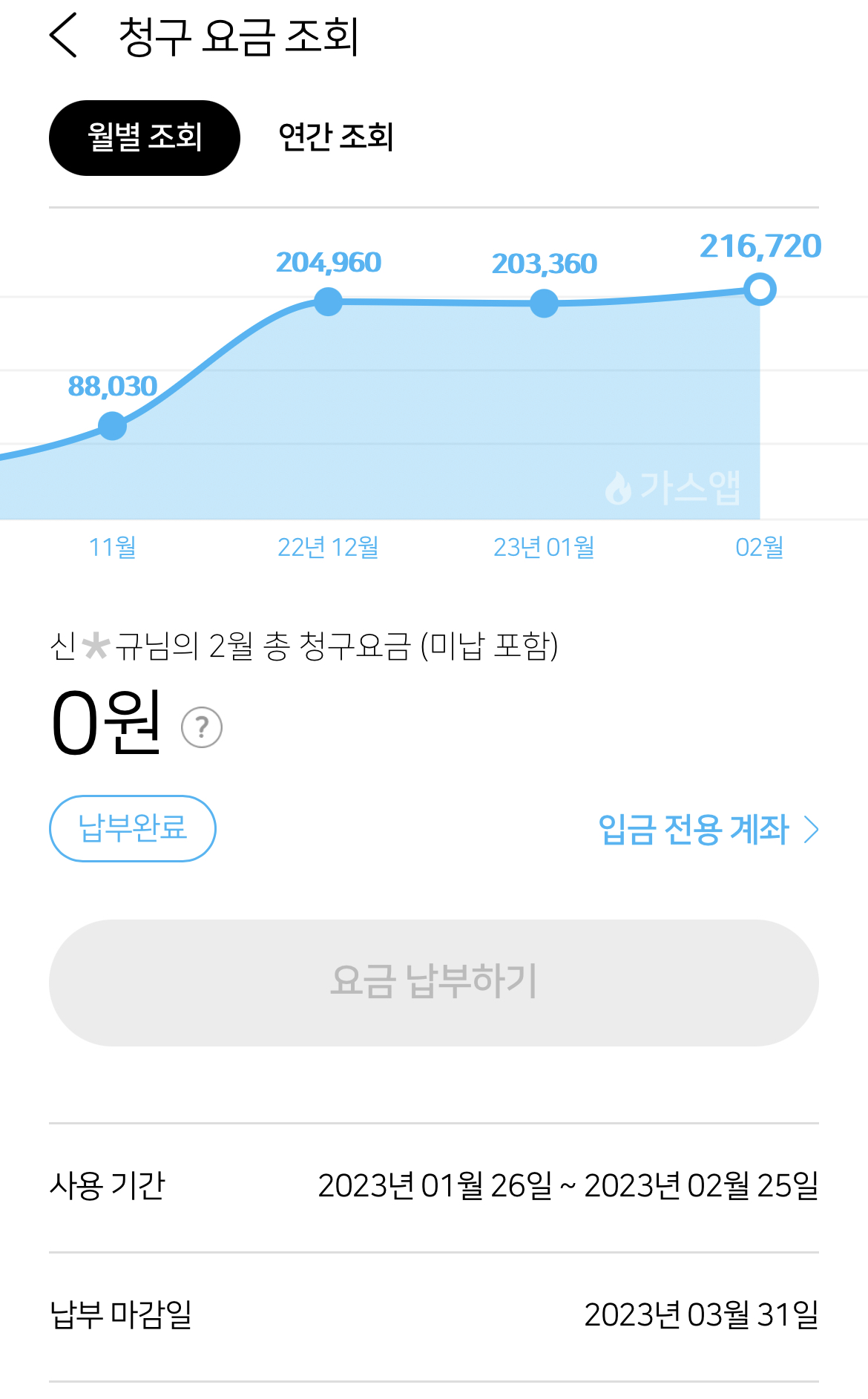The image size is (868, 1399).
Task: Switch to the 연간 조회 tab
Action: [335, 138]
